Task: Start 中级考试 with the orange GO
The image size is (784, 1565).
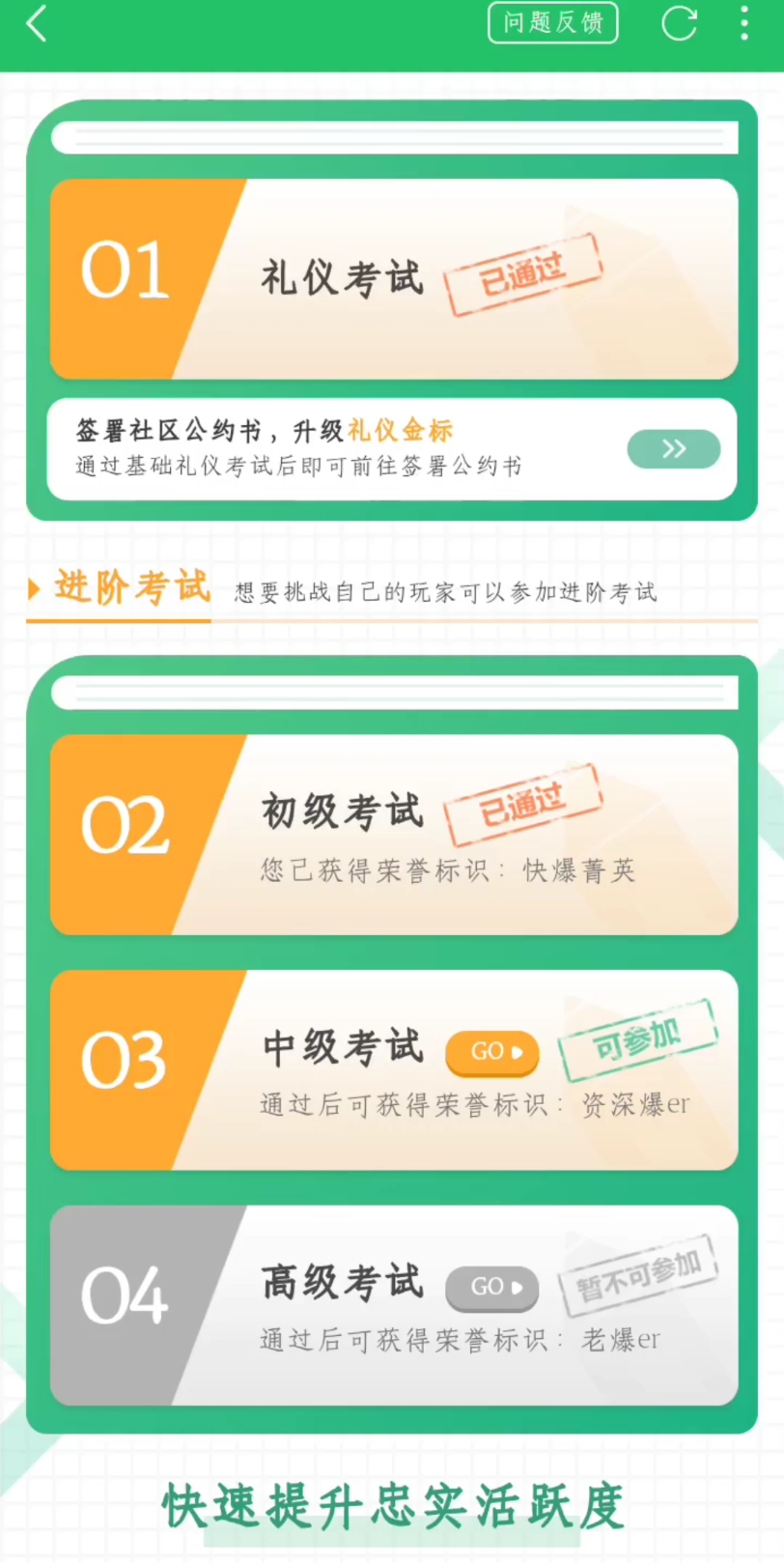Action: 491,1052
